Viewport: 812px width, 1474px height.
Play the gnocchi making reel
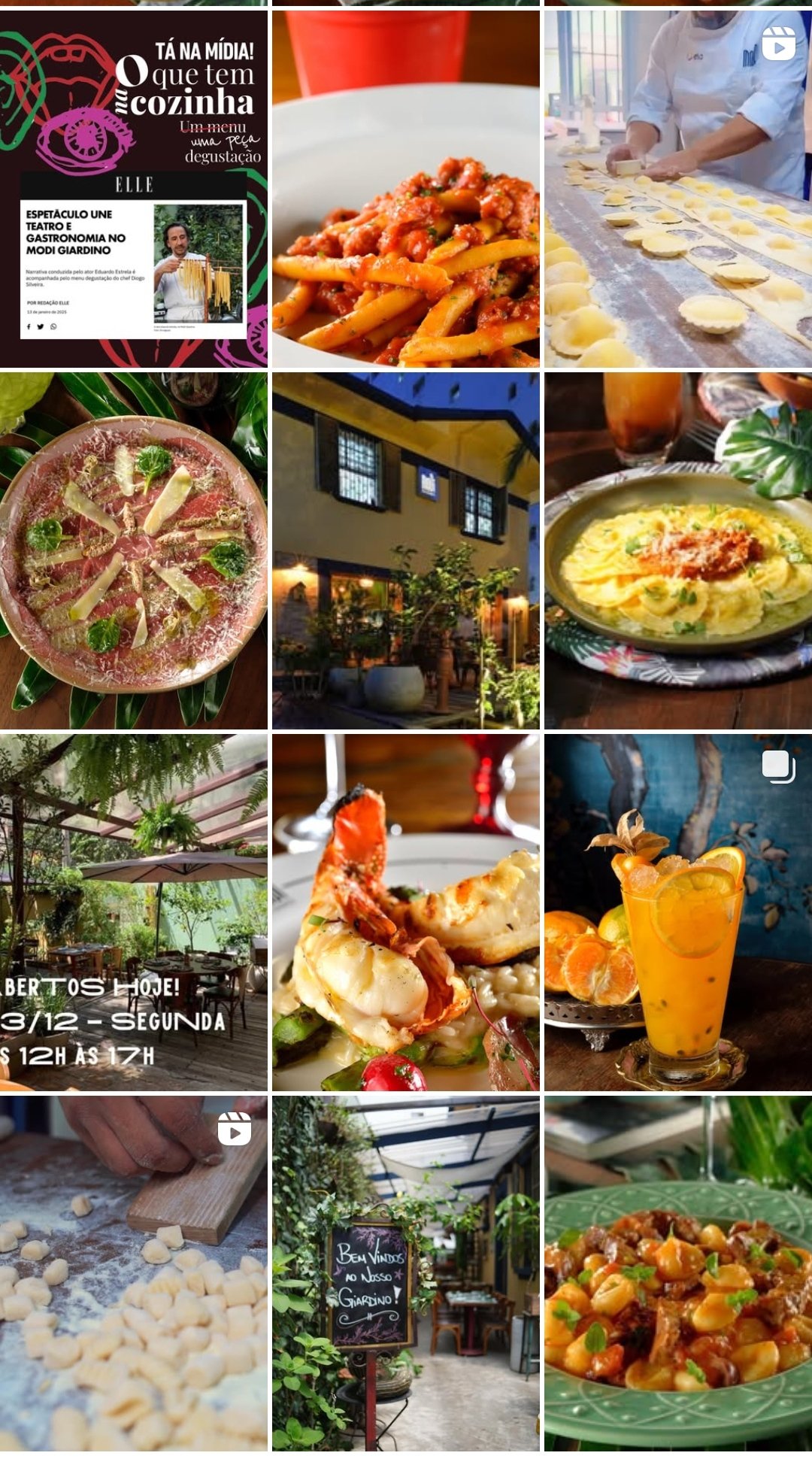134,1273
